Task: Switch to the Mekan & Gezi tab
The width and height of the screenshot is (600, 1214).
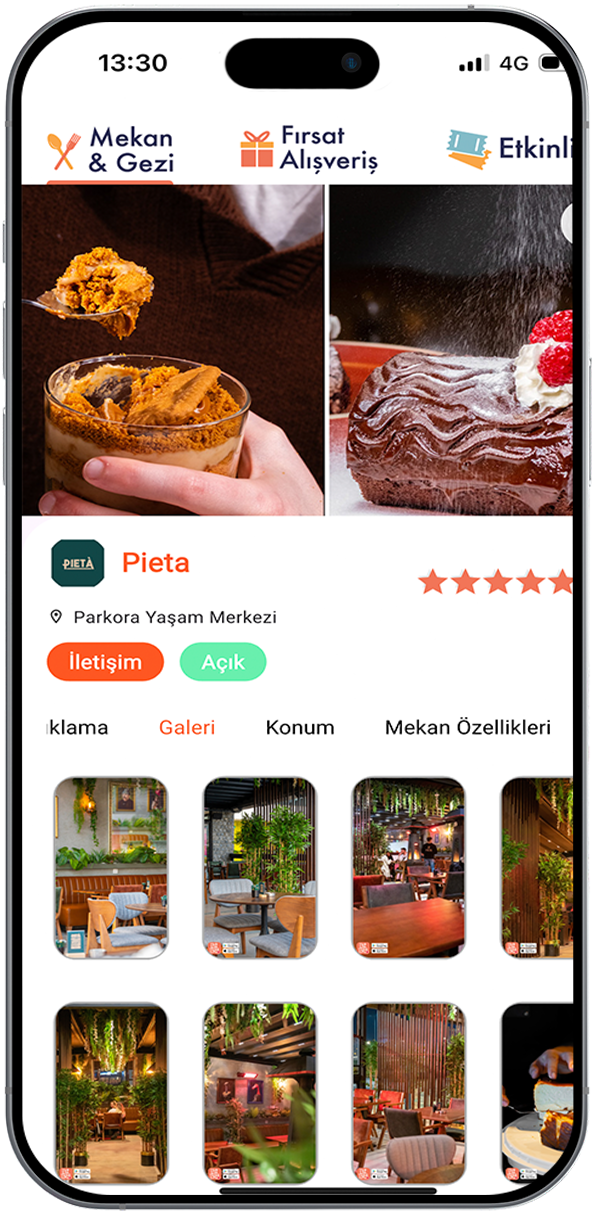Action: (x=110, y=150)
